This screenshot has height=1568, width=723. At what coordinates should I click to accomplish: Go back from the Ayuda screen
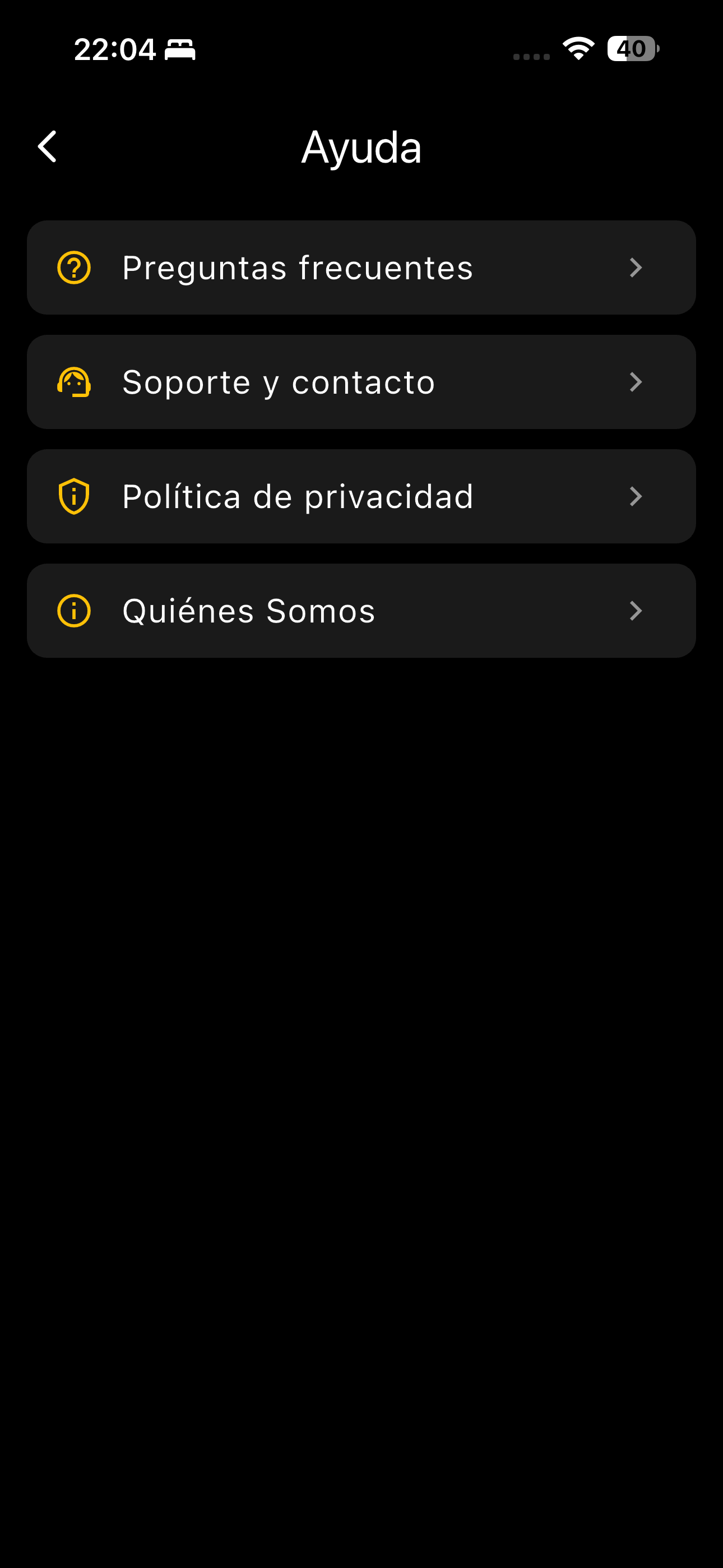48,147
